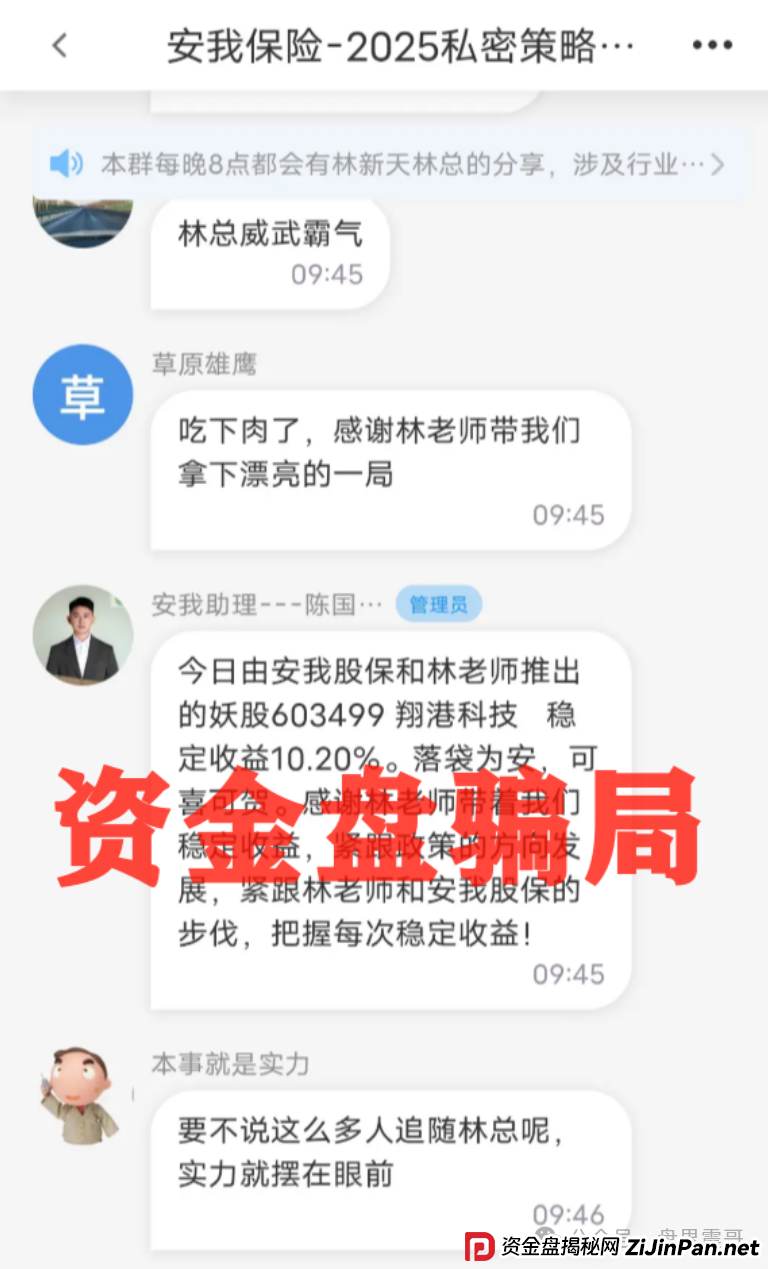
Task: Open the more options ellipsis menu
Action: [711, 44]
